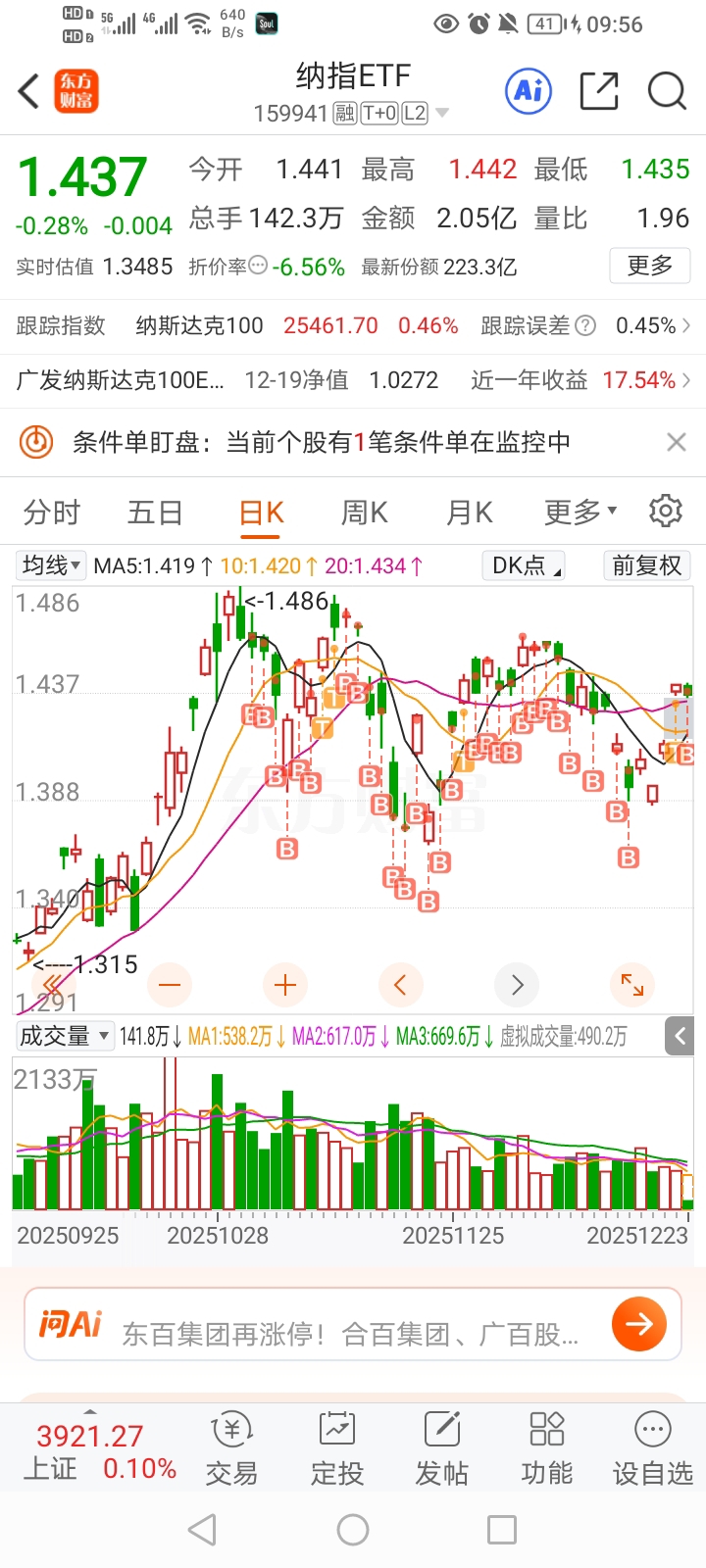The width and height of the screenshot is (706, 1568).
Task: Open the 交易 trade tab
Action: coord(231,1449)
